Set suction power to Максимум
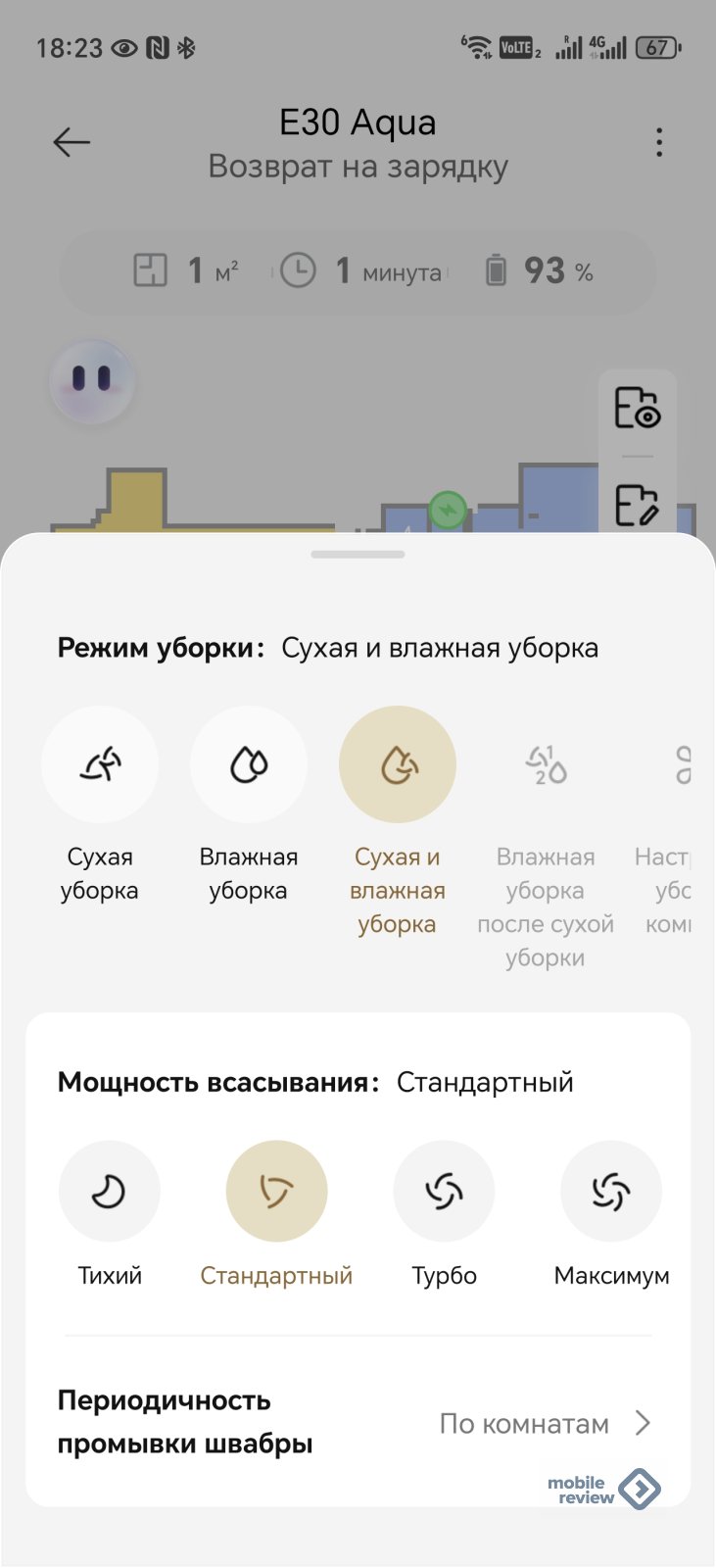 pyautogui.click(x=611, y=1192)
